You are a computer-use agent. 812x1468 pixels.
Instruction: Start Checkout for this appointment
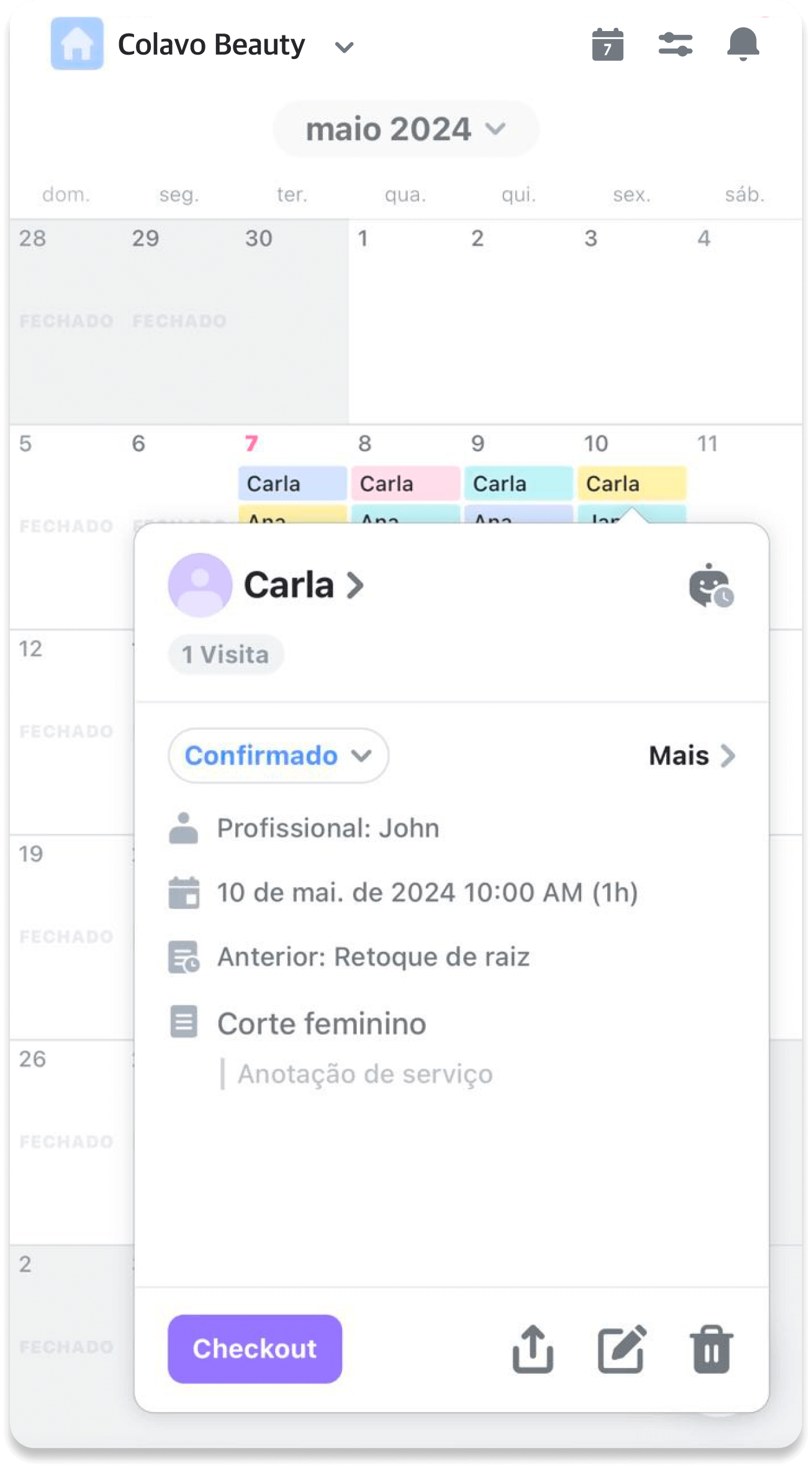255,1349
